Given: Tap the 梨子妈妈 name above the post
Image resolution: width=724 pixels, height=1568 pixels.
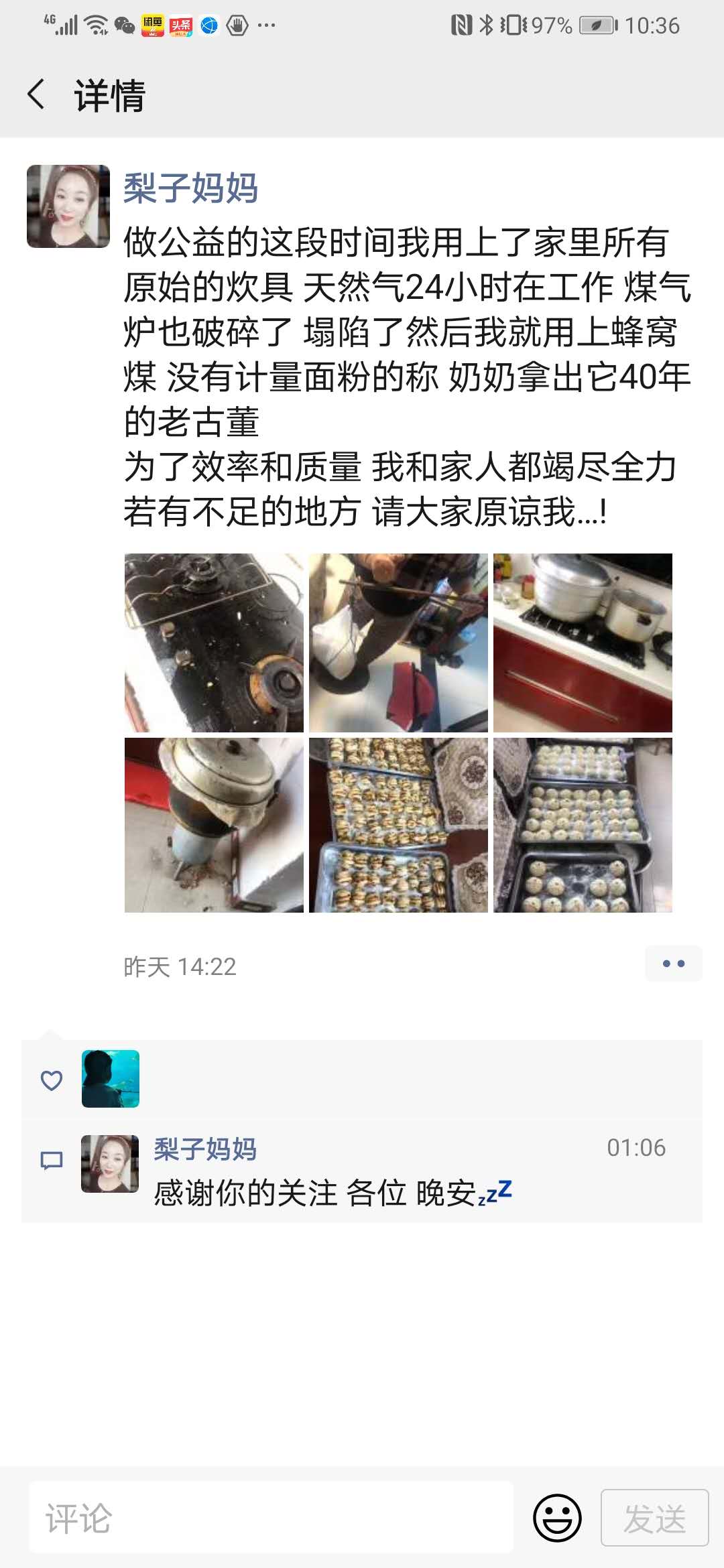Looking at the screenshot, I should pyautogui.click(x=191, y=188).
